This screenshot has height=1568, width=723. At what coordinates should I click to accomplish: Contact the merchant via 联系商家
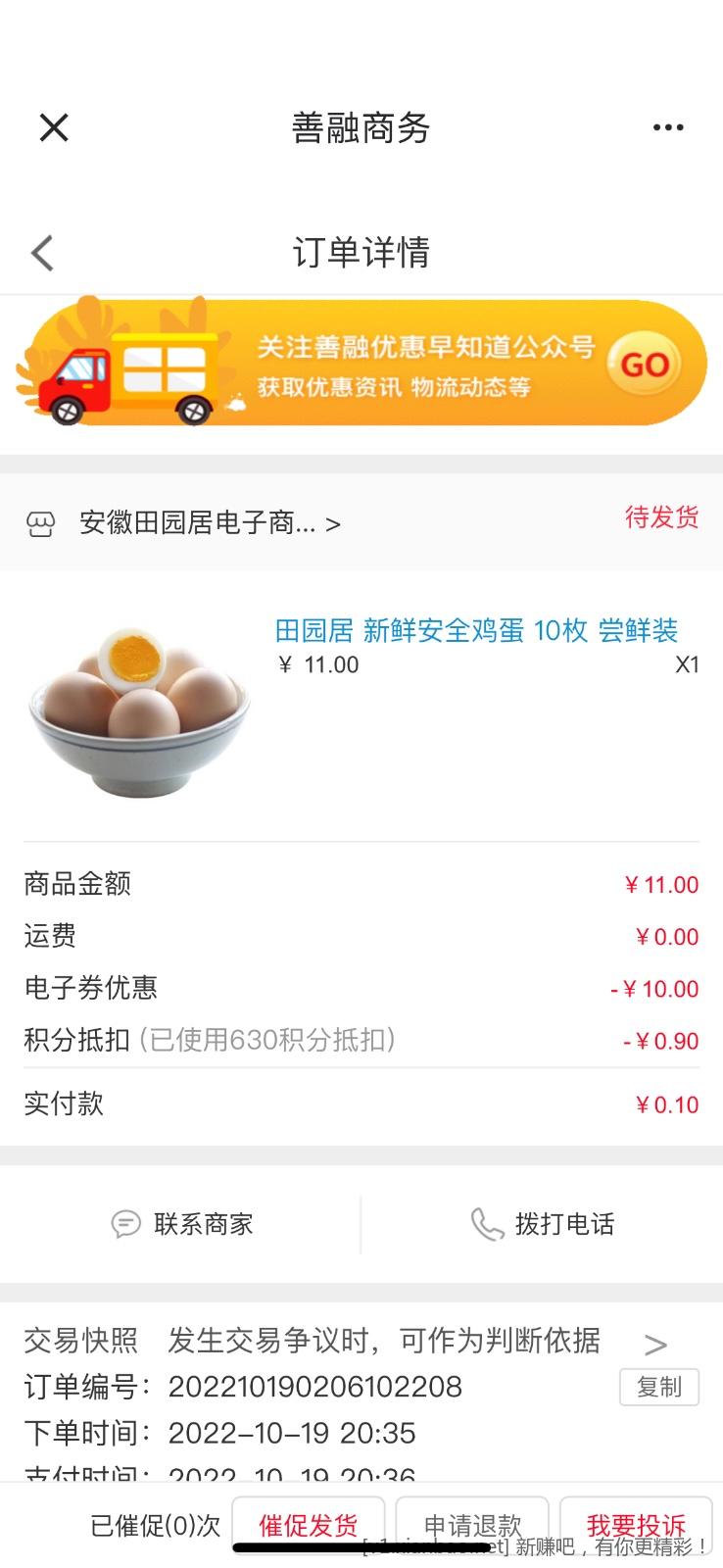click(182, 1224)
